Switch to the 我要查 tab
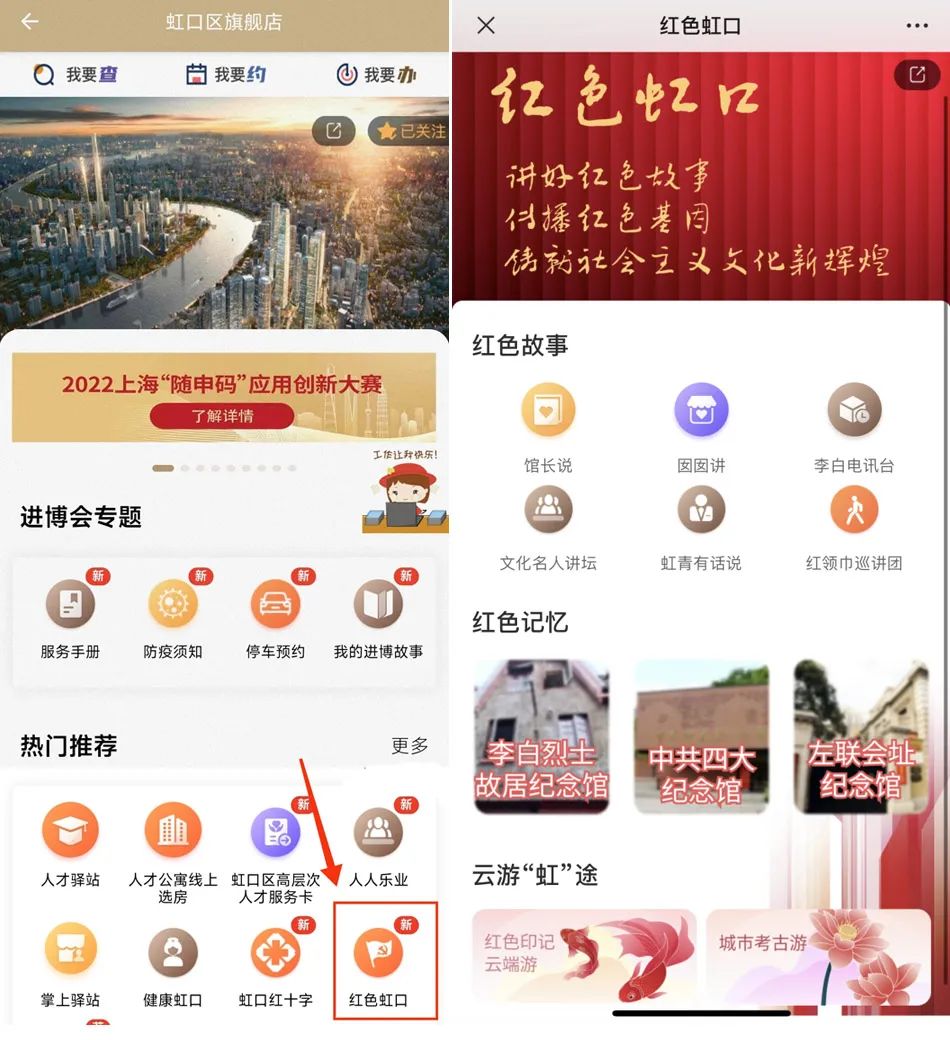The image size is (950, 1040). 76,75
